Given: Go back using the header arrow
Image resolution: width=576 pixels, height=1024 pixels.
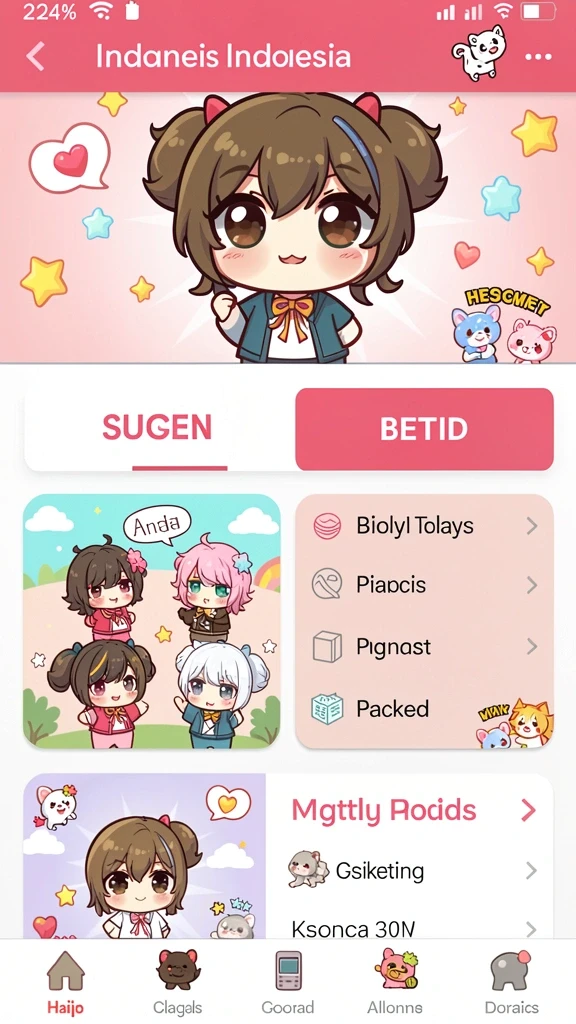Looking at the screenshot, I should pos(35,57).
